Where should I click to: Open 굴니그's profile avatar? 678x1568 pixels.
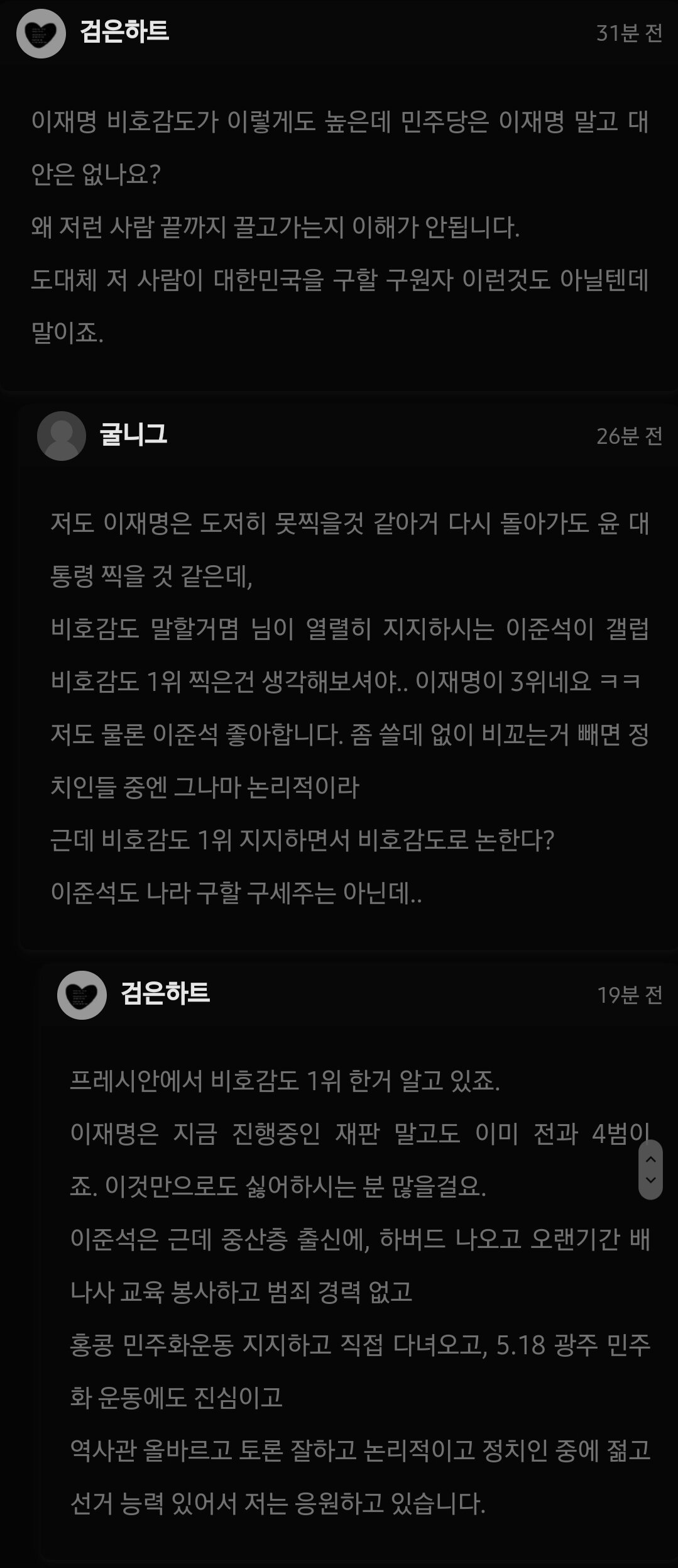61,436
